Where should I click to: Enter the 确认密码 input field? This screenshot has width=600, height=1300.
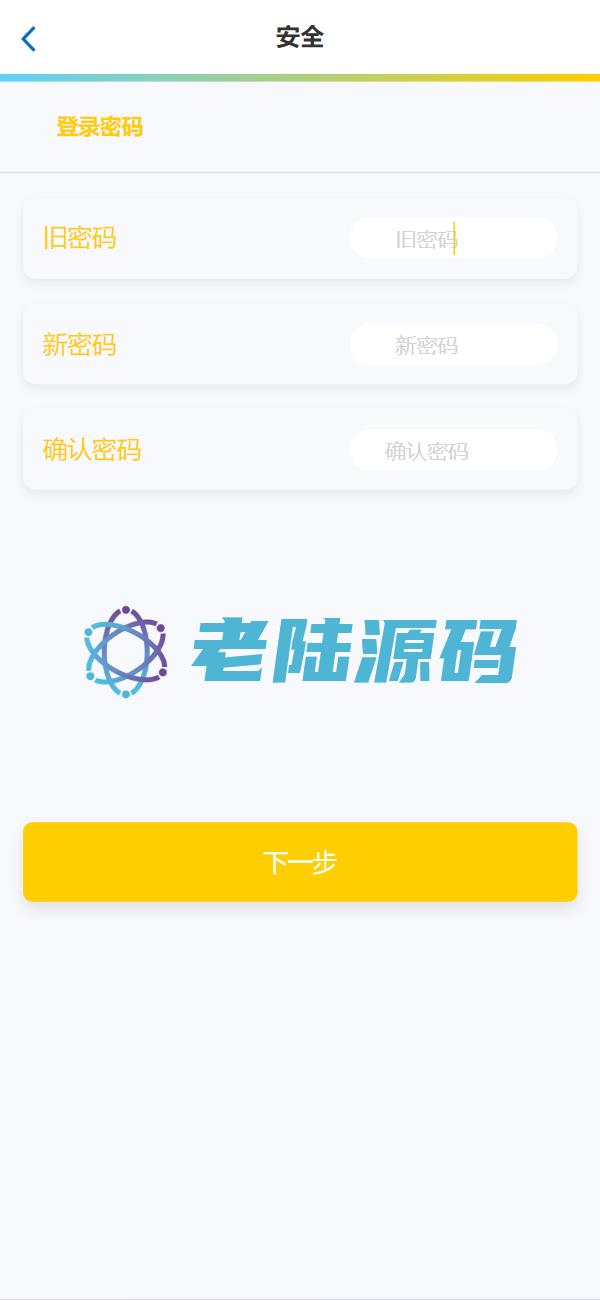[453, 451]
